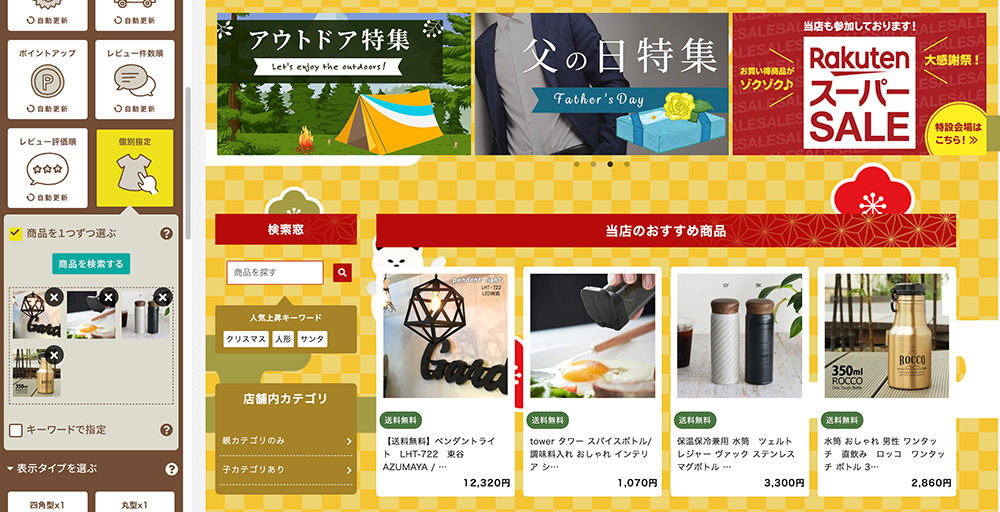Select the ポイントアップ sort tile
The width and height of the screenshot is (1000, 512).
pos(46,79)
